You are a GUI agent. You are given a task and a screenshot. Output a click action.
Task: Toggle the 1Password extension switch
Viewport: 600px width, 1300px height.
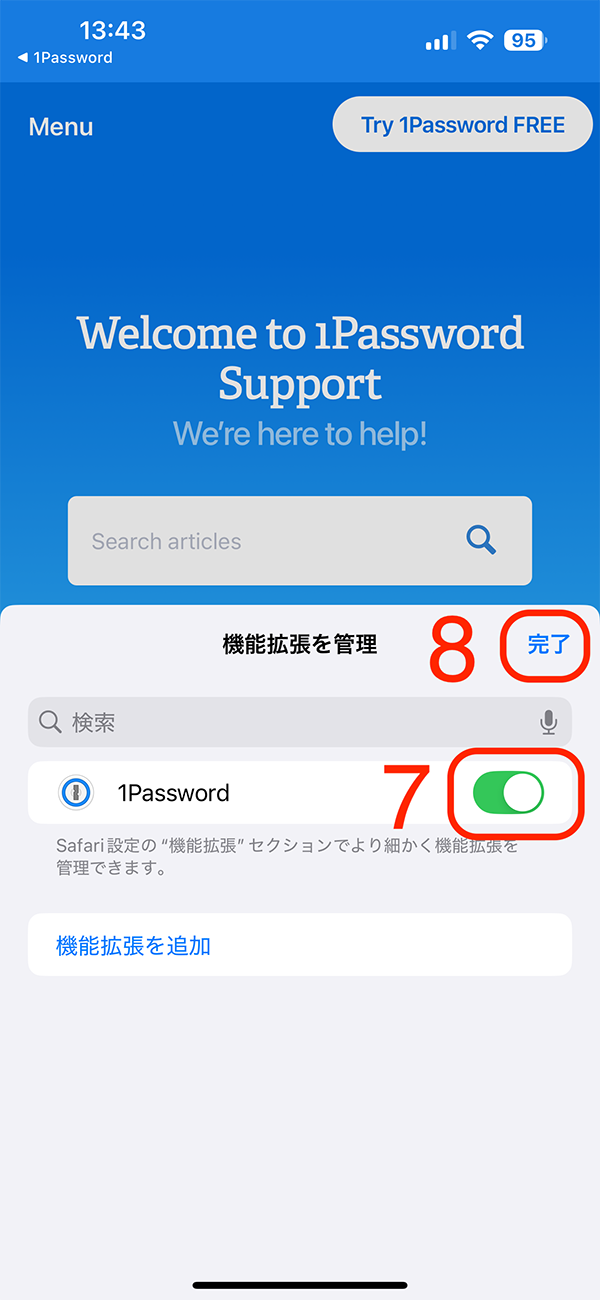508,793
